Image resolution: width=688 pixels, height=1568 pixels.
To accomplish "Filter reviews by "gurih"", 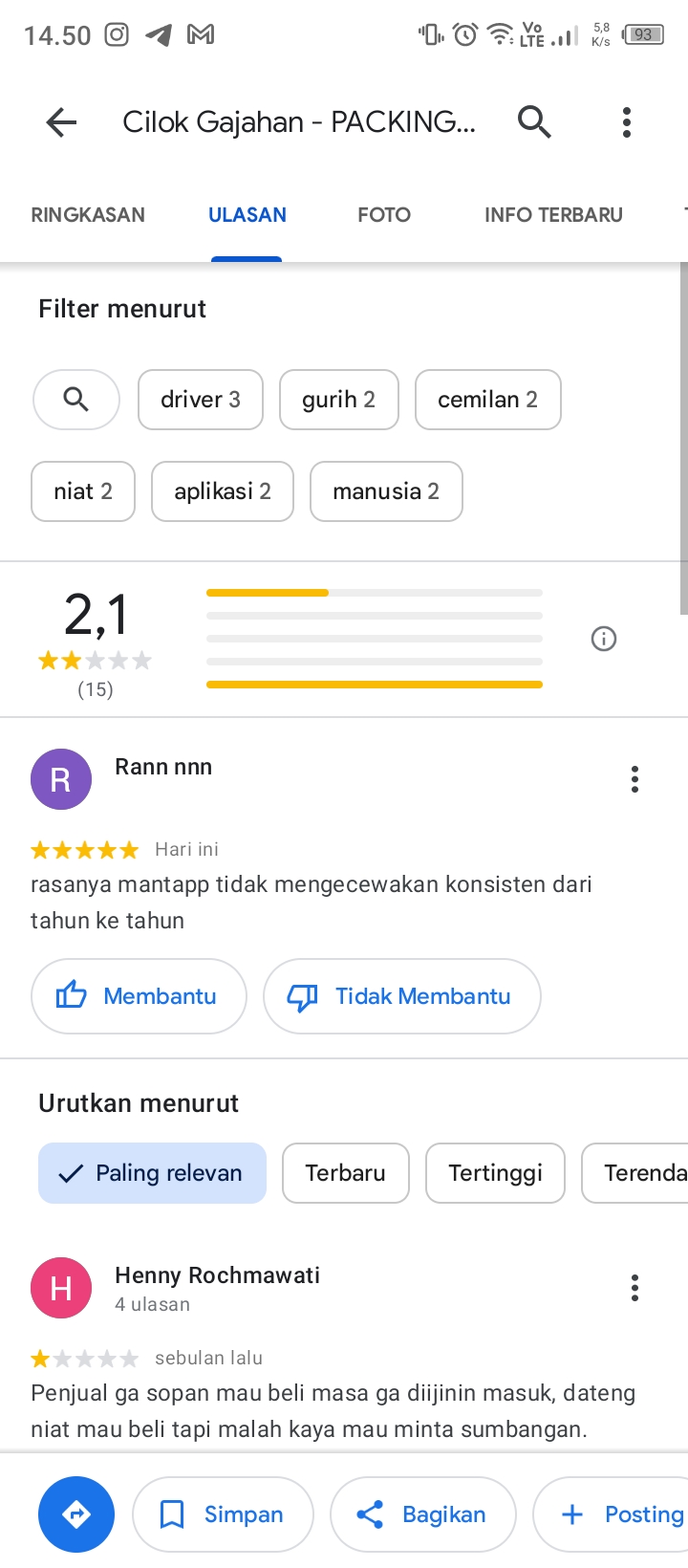I will point(338,400).
